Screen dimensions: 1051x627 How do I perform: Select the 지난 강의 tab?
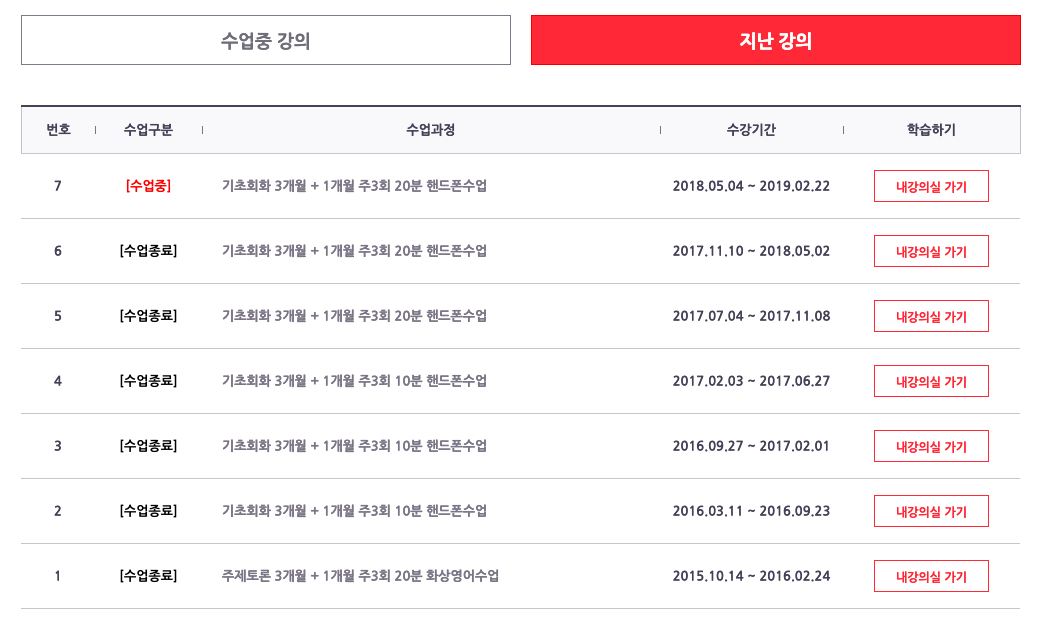click(x=775, y=41)
